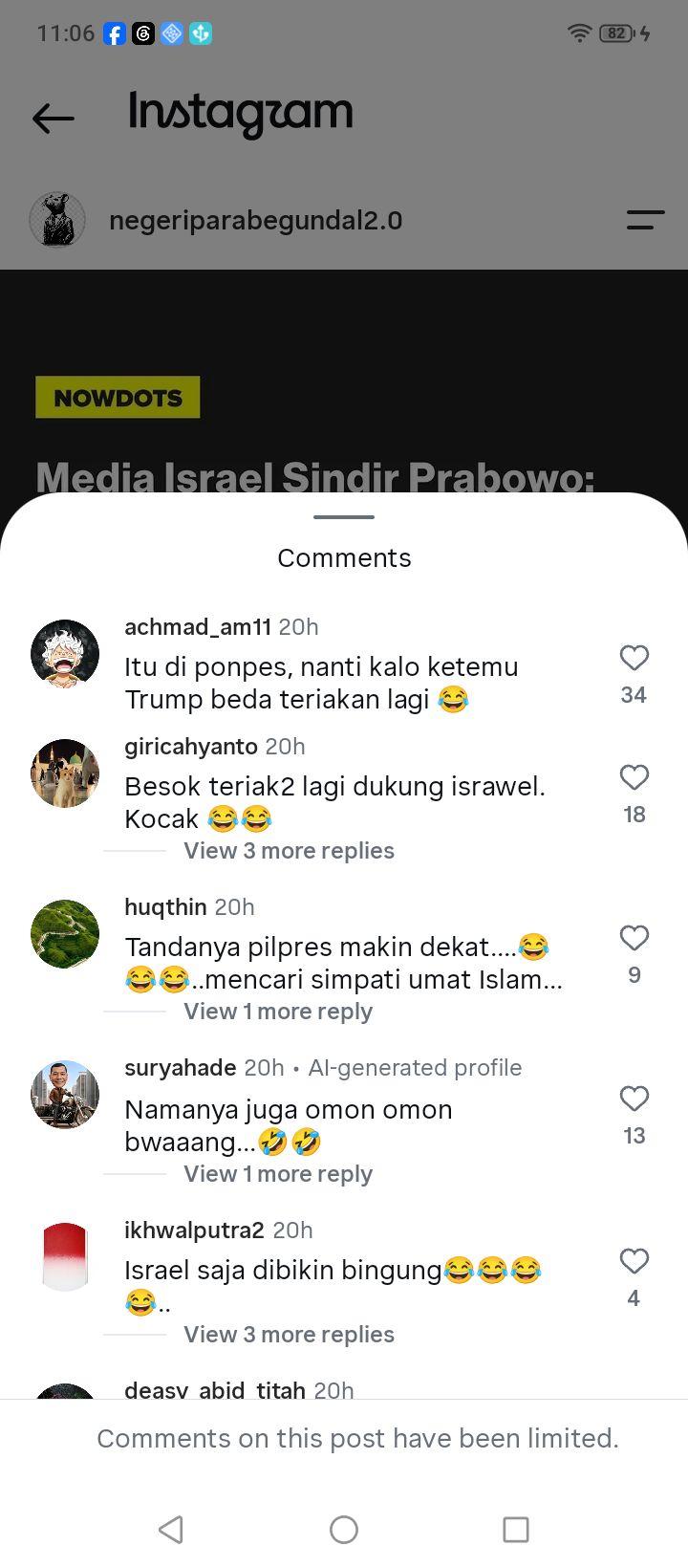This screenshot has width=688, height=1568.
Task: Like giricahyanto's comment
Action: [x=634, y=777]
